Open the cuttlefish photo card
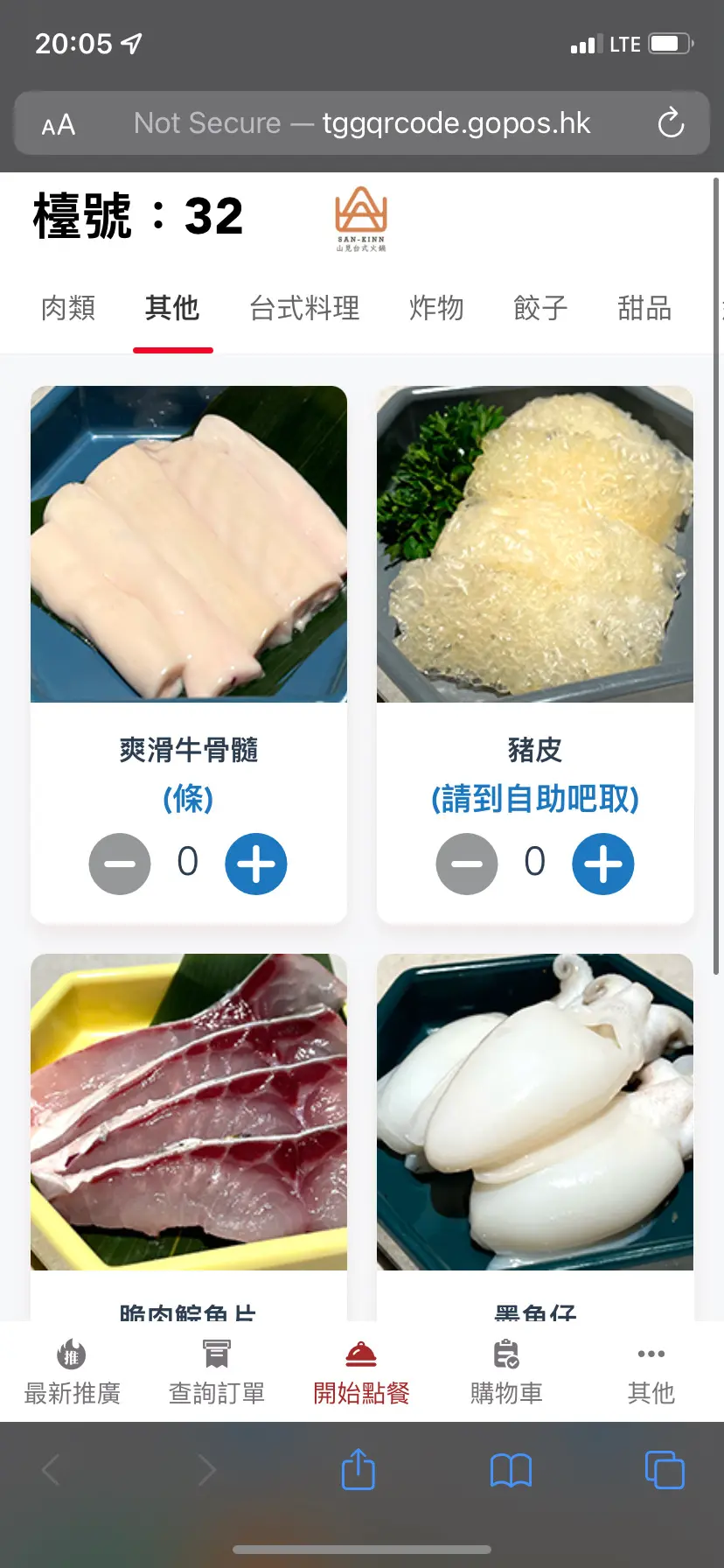The height and width of the screenshot is (1568, 724). point(535,1111)
